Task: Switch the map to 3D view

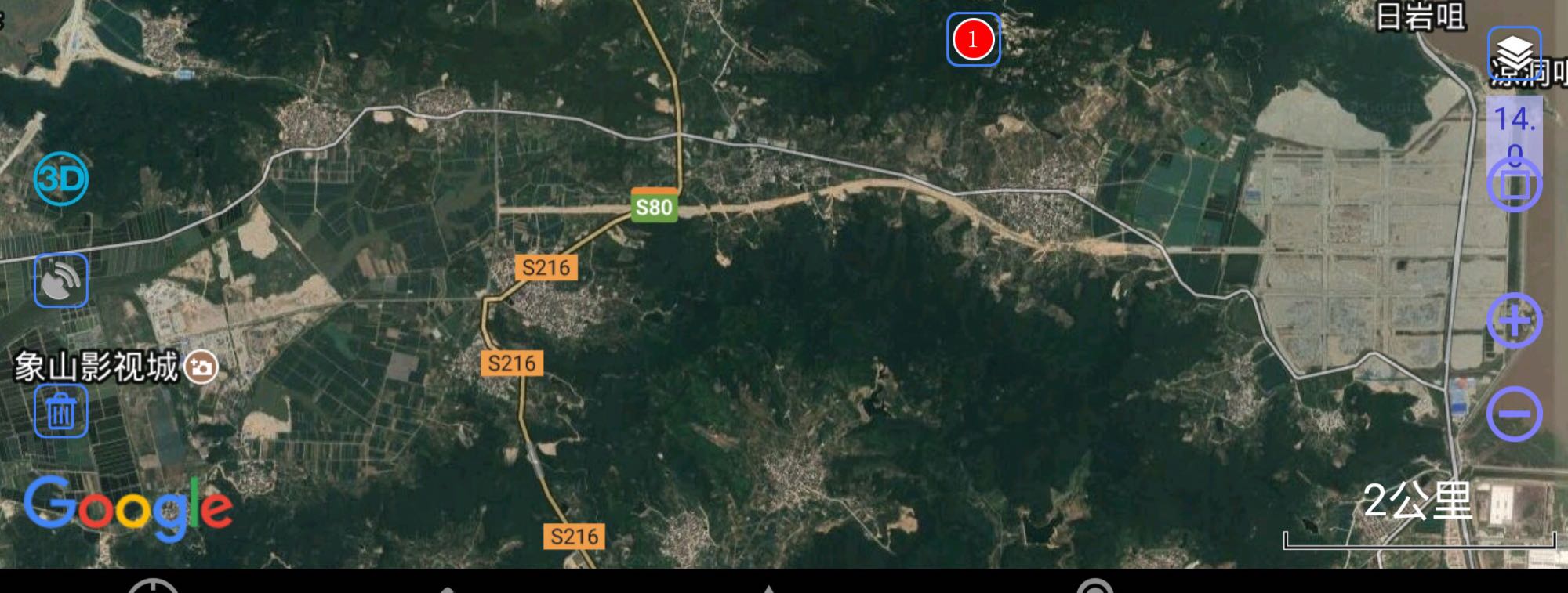Action: point(61,179)
